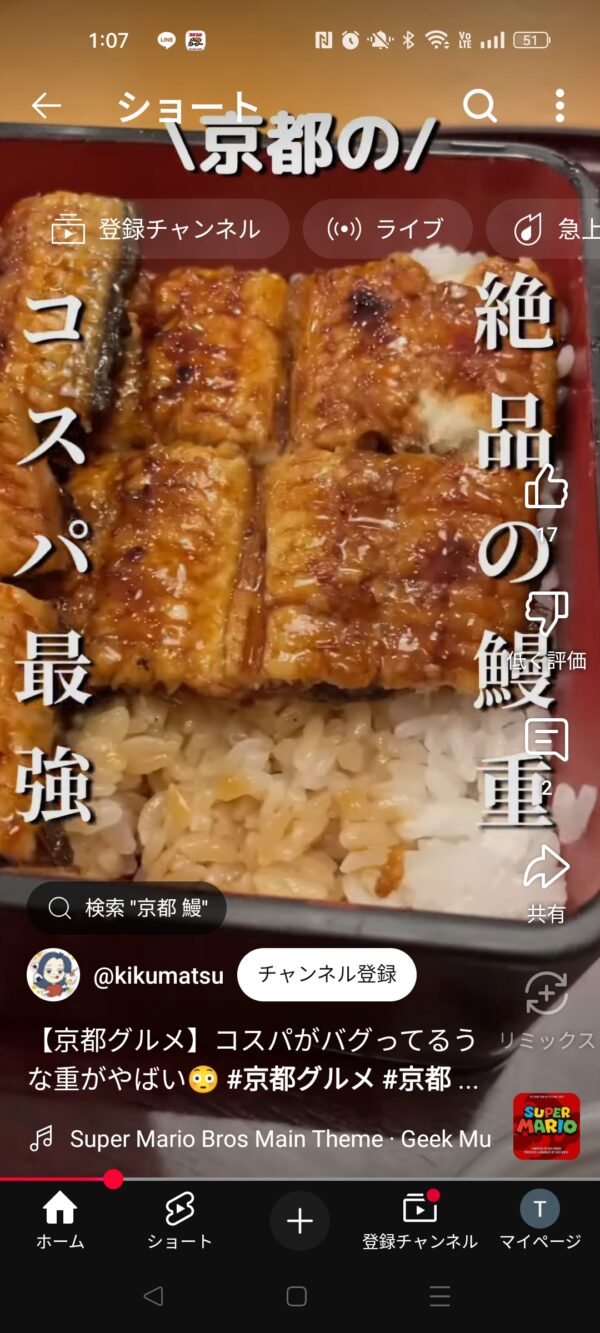The height and width of the screenshot is (1333, 600).
Task: Remix this Short with リミックス
Action: coord(547,996)
